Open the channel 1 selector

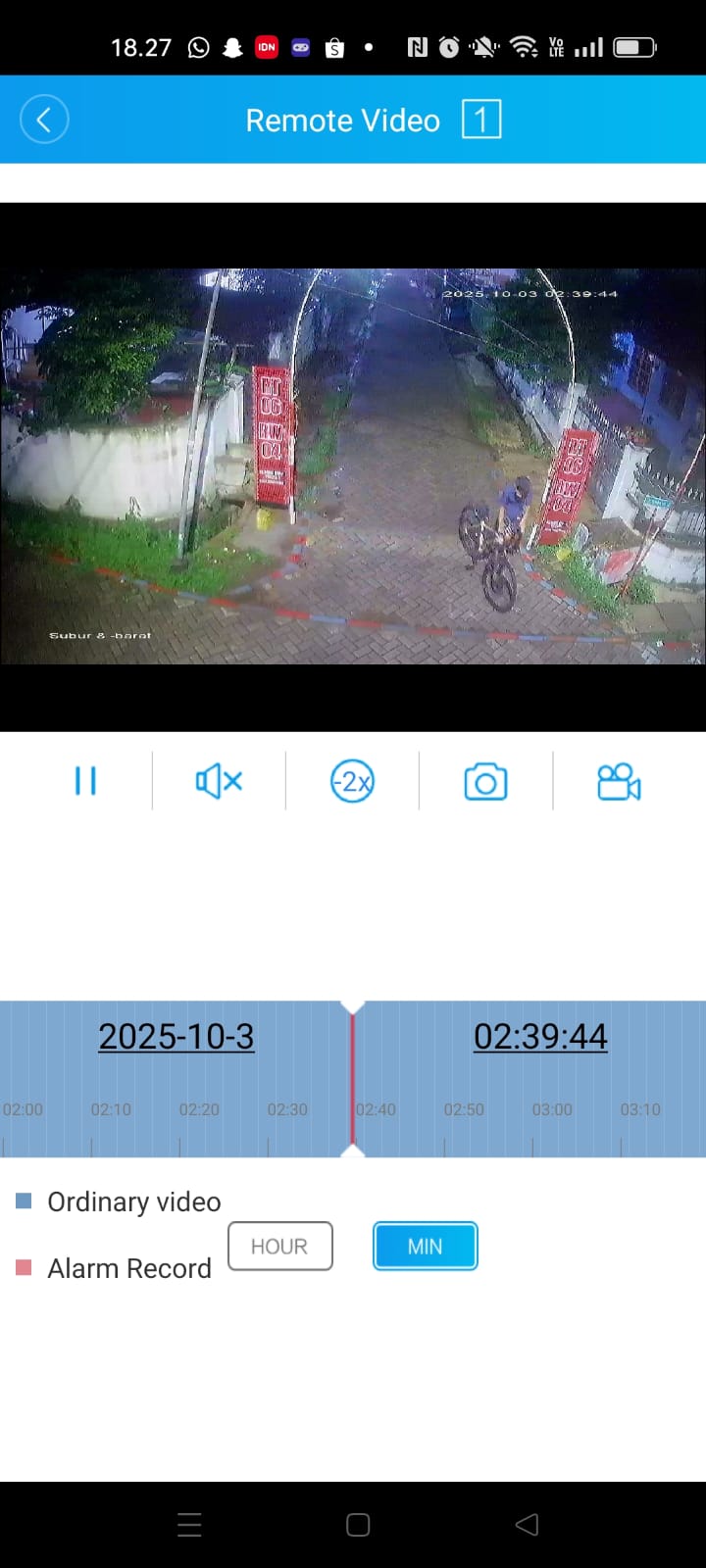click(x=480, y=120)
